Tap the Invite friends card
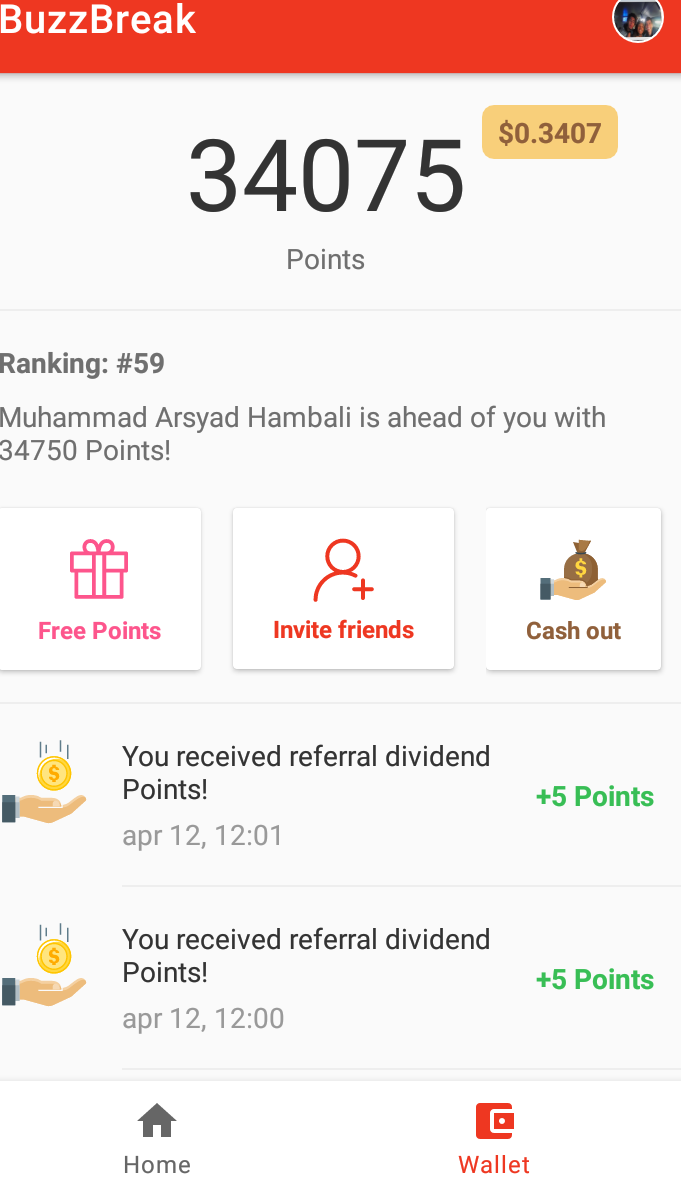Image resolution: width=681 pixels, height=1188 pixels. tap(343, 589)
